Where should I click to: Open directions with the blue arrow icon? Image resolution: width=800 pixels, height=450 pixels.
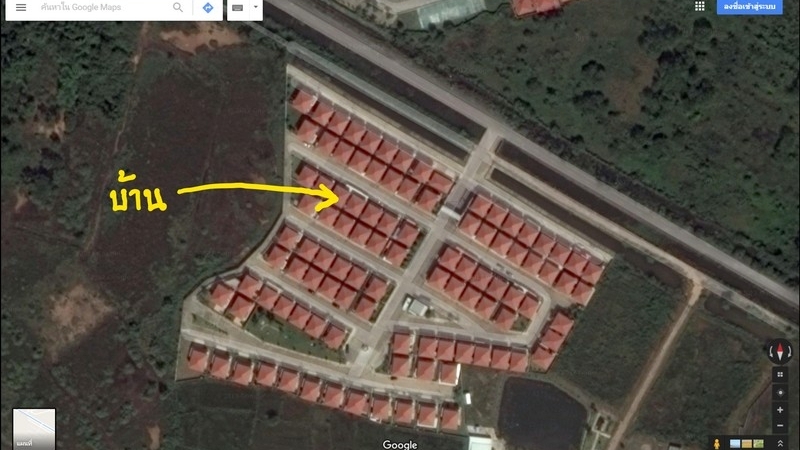click(208, 7)
